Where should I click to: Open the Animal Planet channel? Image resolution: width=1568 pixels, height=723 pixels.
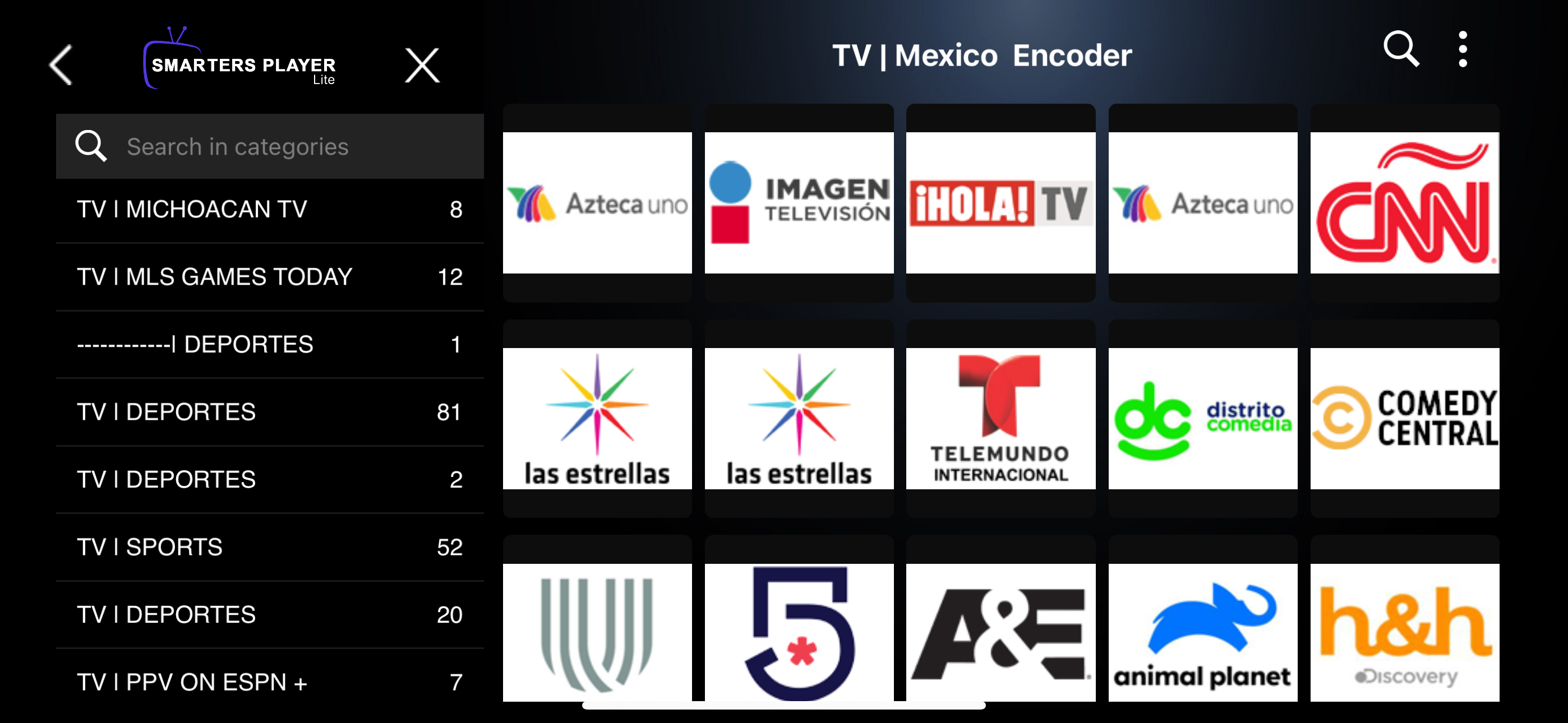[x=1202, y=633]
